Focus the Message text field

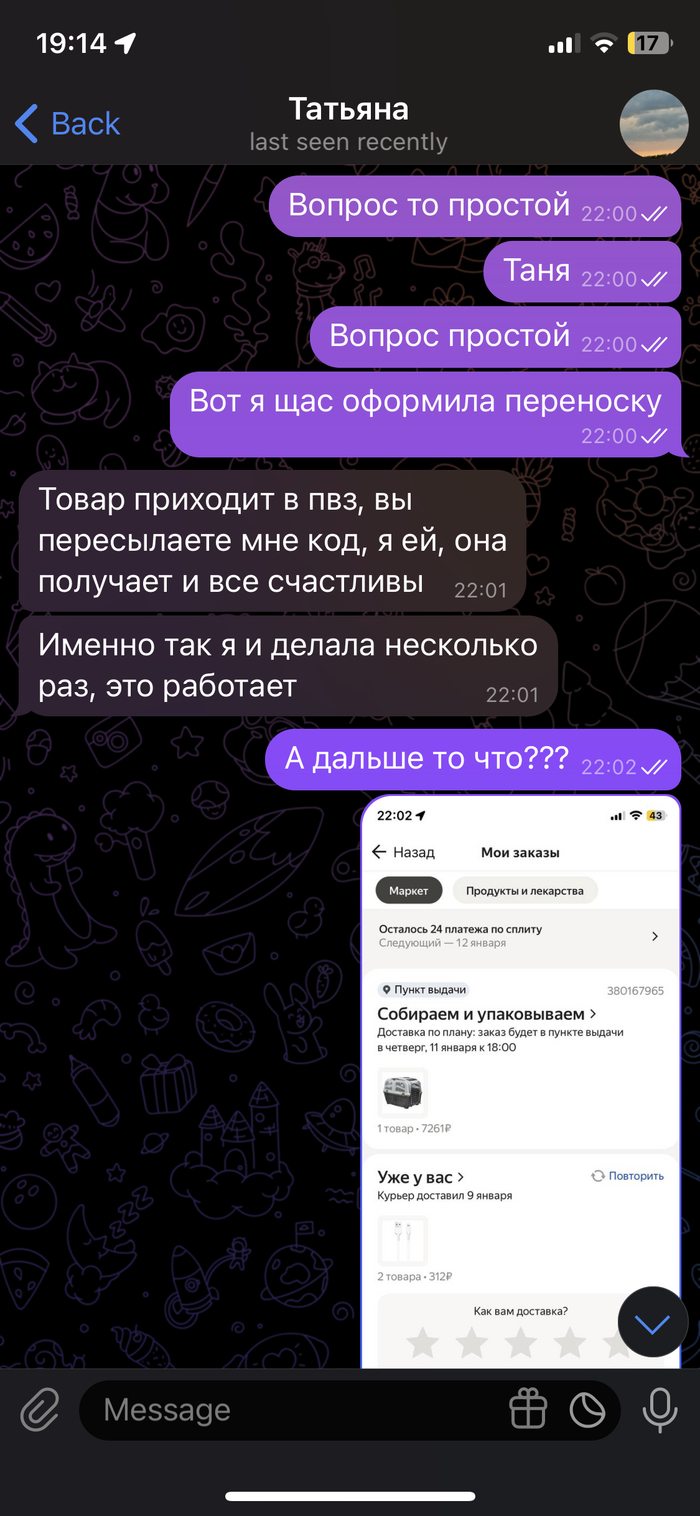(x=290, y=1410)
